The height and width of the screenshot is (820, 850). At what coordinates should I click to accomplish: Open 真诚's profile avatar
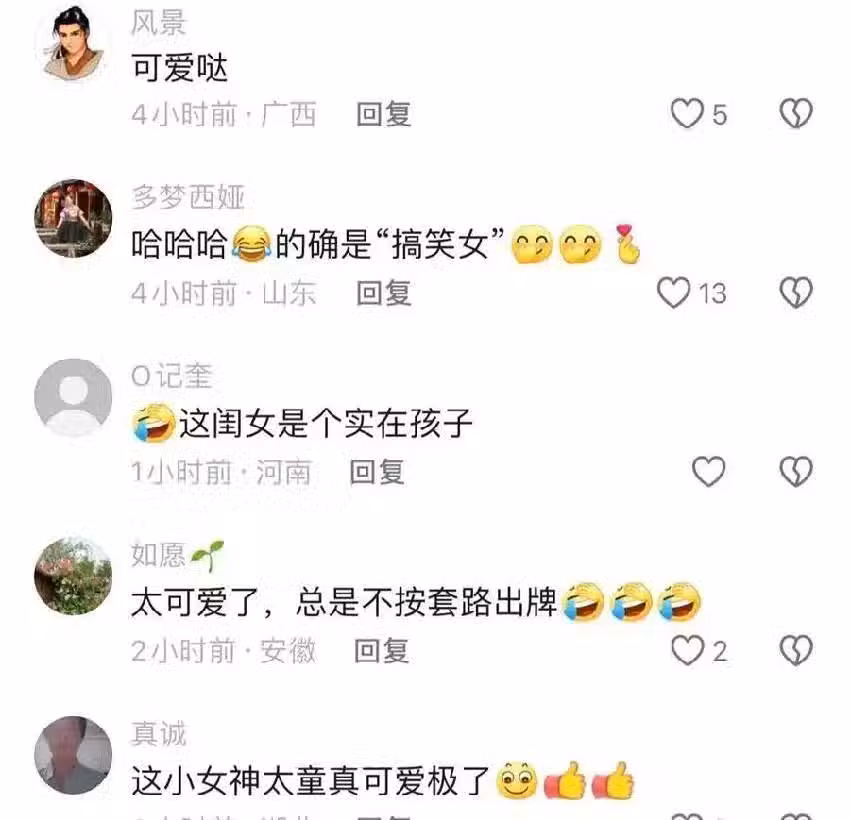[73, 755]
